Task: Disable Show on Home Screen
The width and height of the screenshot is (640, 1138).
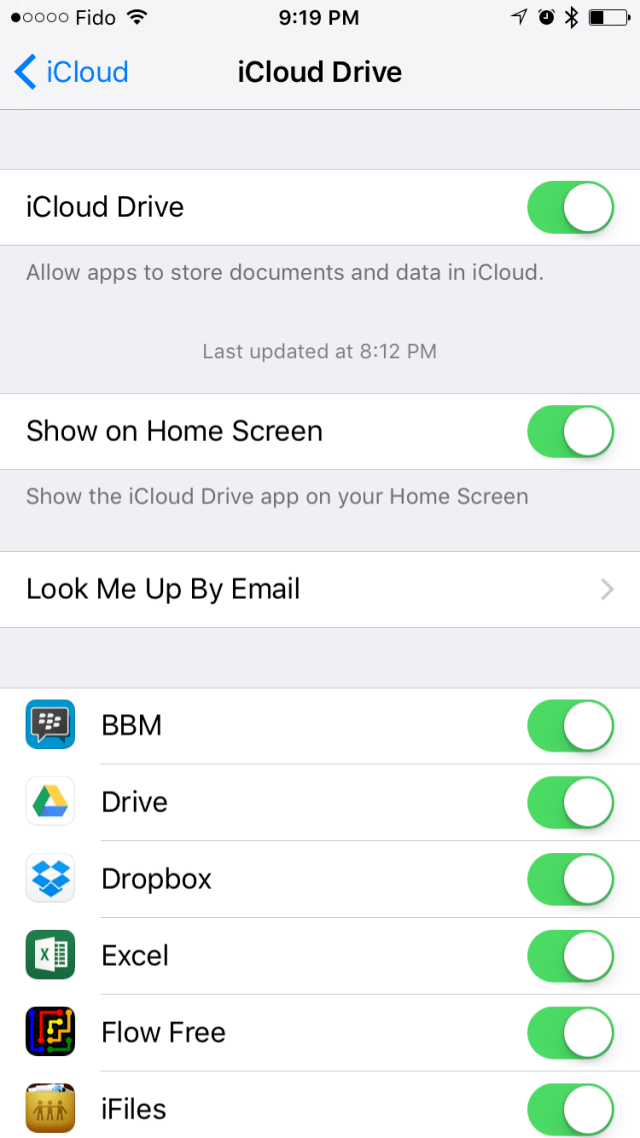Action: [570, 431]
